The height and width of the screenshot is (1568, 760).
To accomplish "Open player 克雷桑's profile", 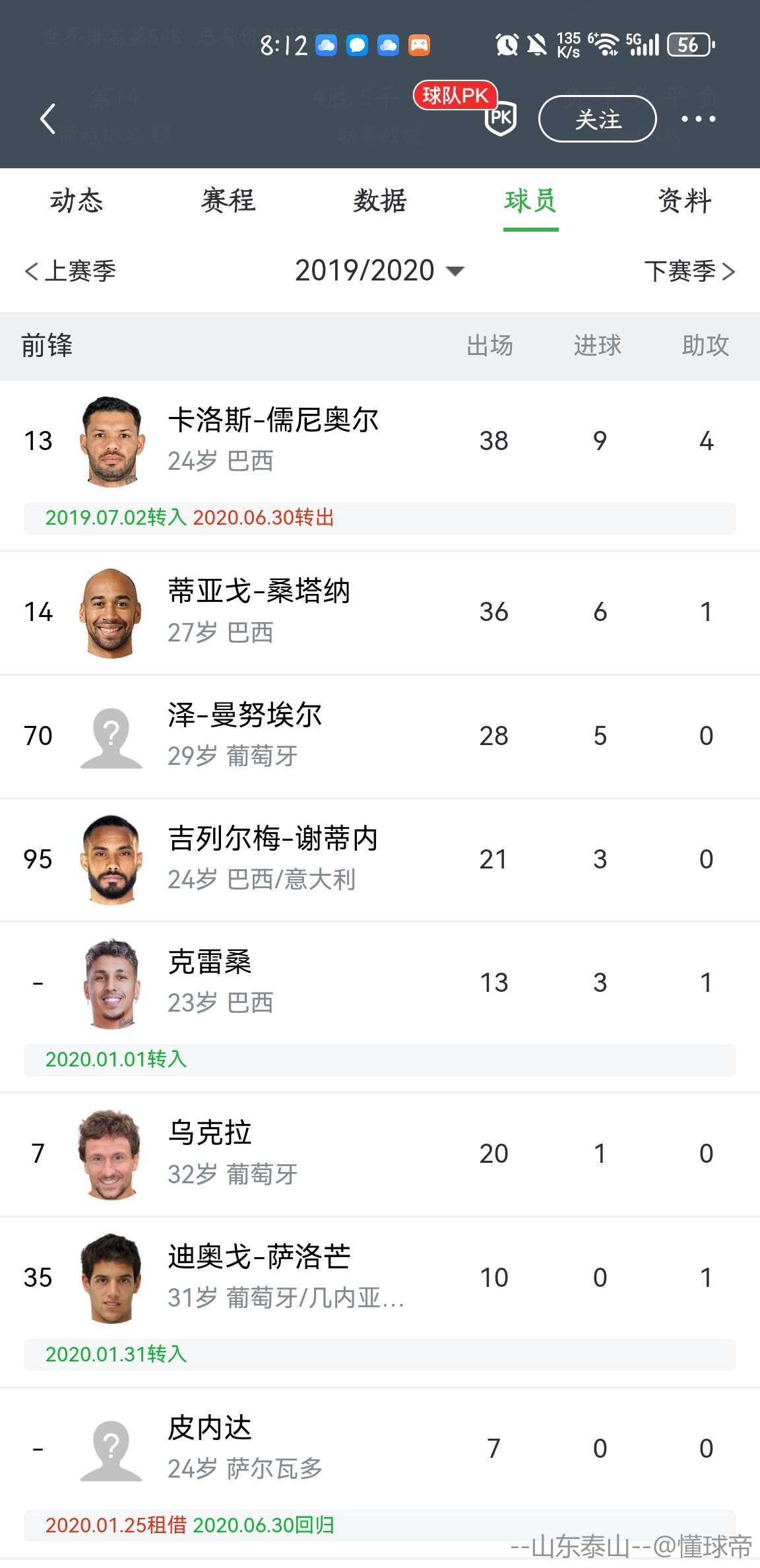I will [210, 981].
